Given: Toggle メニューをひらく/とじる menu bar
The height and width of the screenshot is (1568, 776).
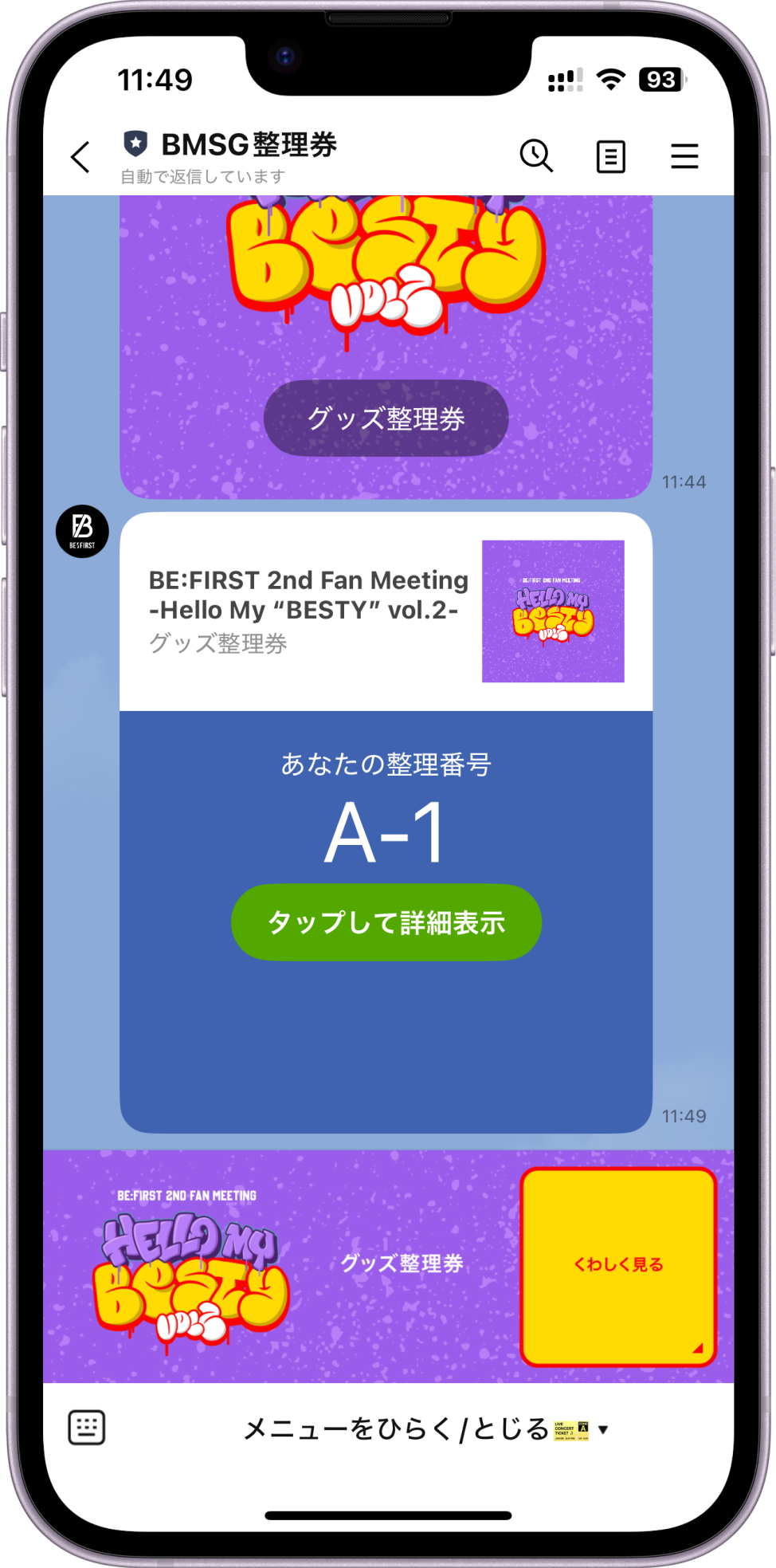Looking at the screenshot, I should [426, 1429].
